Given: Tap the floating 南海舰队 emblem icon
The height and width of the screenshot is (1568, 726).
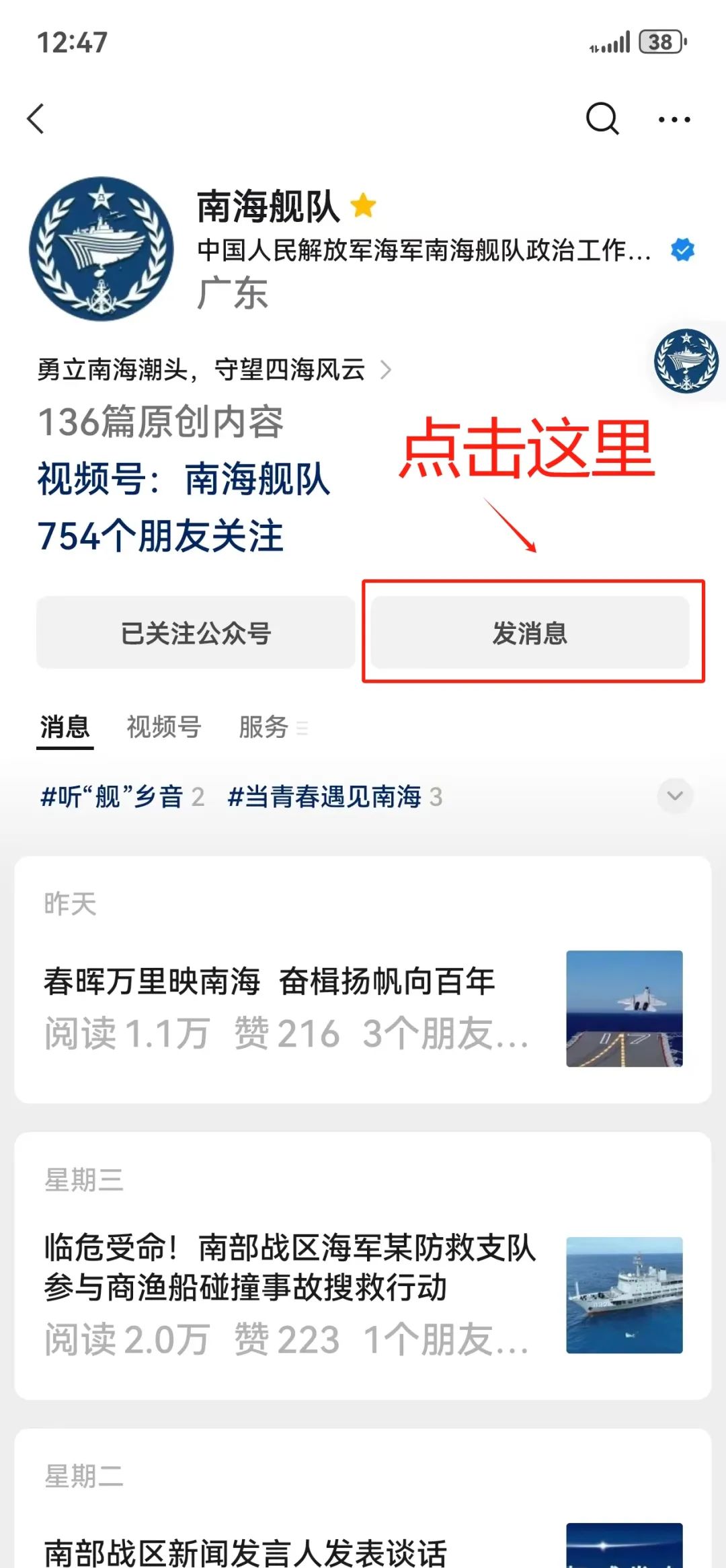Looking at the screenshot, I should pyautogui.click(x=686, y=361).
